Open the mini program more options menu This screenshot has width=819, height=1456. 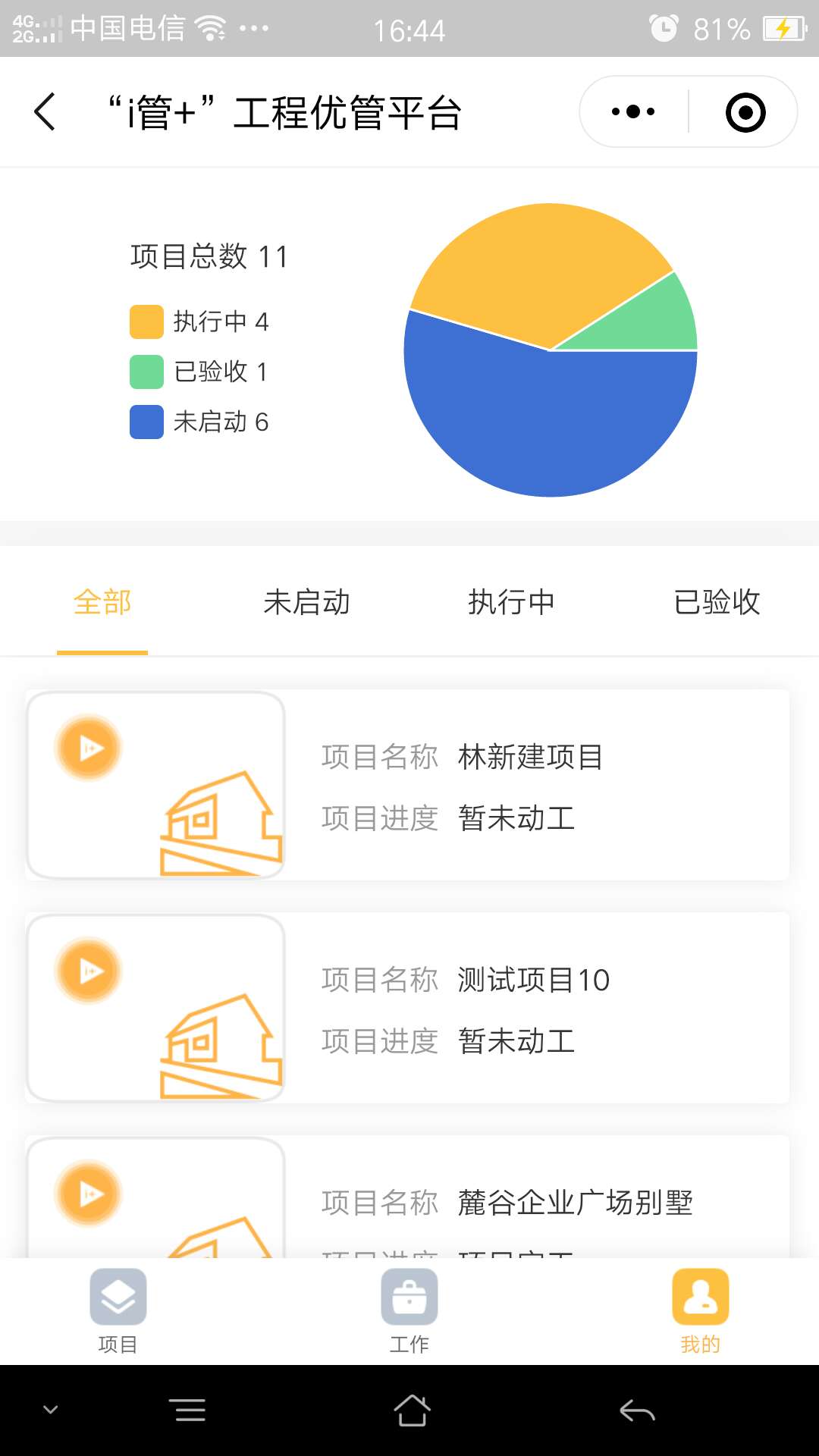(633, 112)
